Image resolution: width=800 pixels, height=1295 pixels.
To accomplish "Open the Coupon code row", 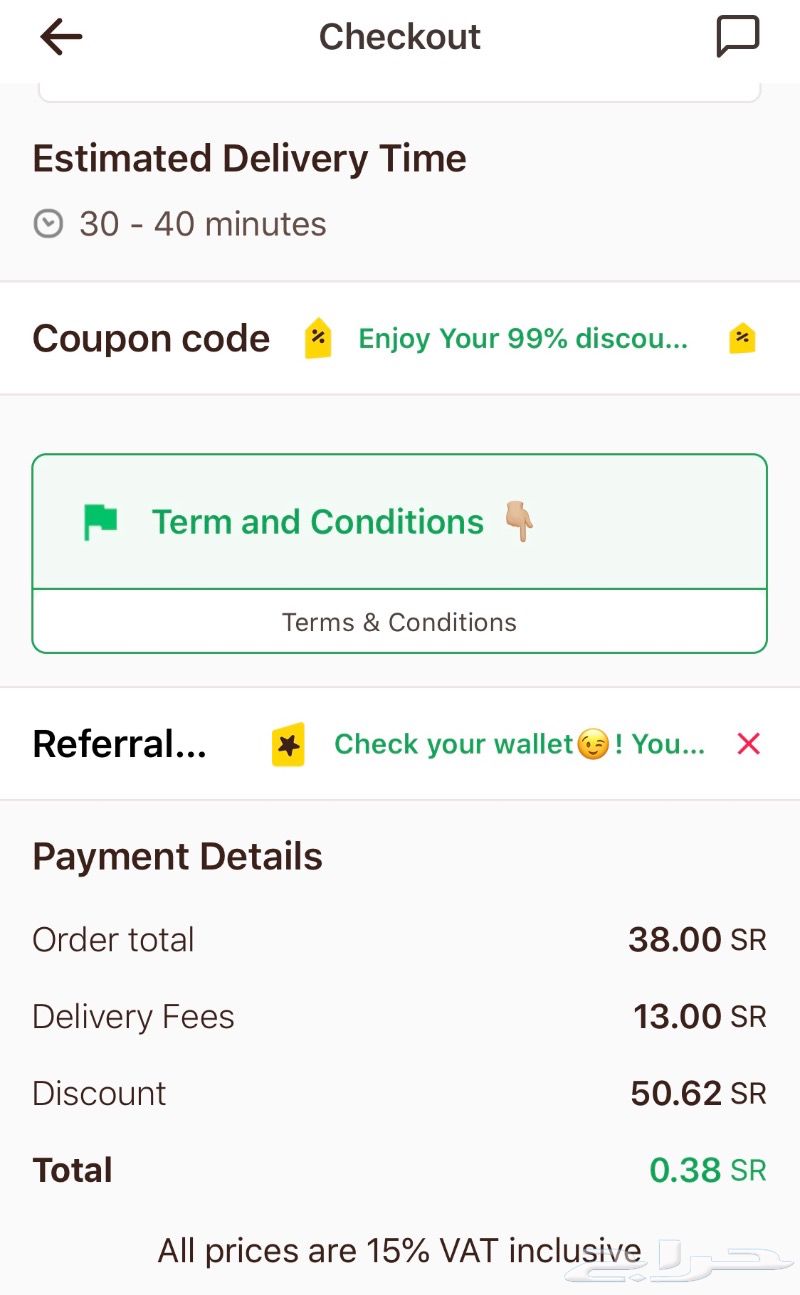I will click(x=400, y=338).
